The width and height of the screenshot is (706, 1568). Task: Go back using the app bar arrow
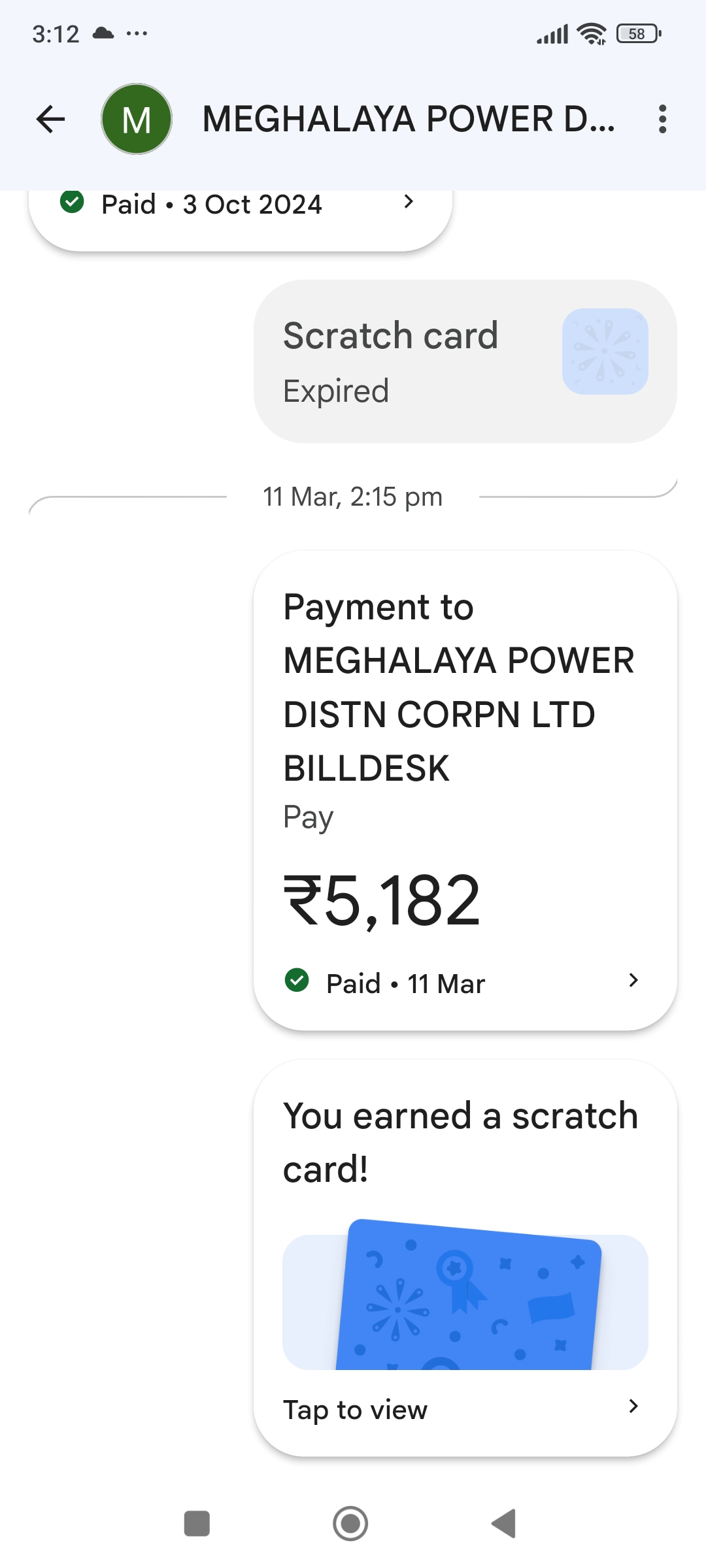50,119
